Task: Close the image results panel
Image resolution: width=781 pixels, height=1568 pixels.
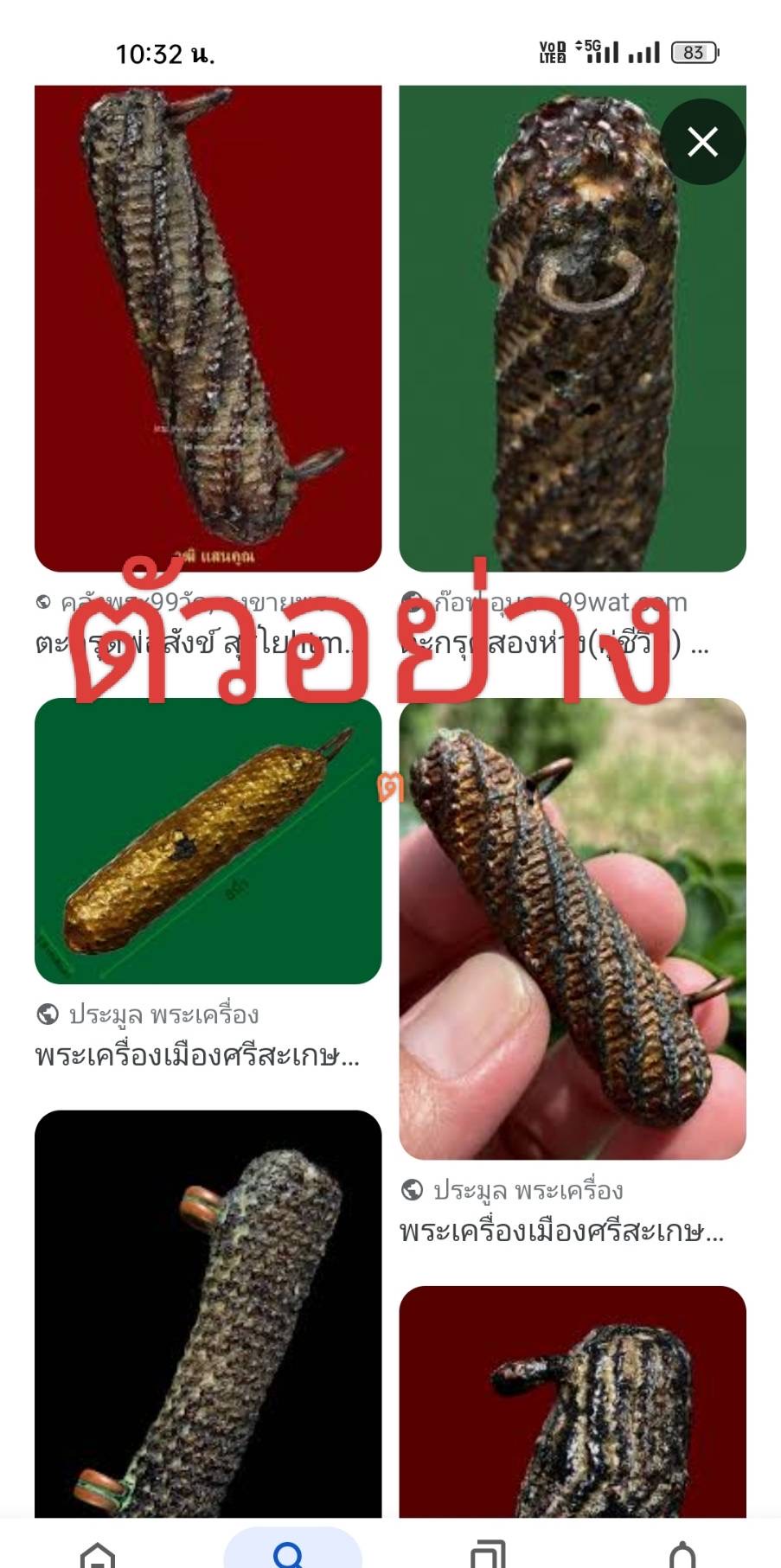Action: coord(702,142)
